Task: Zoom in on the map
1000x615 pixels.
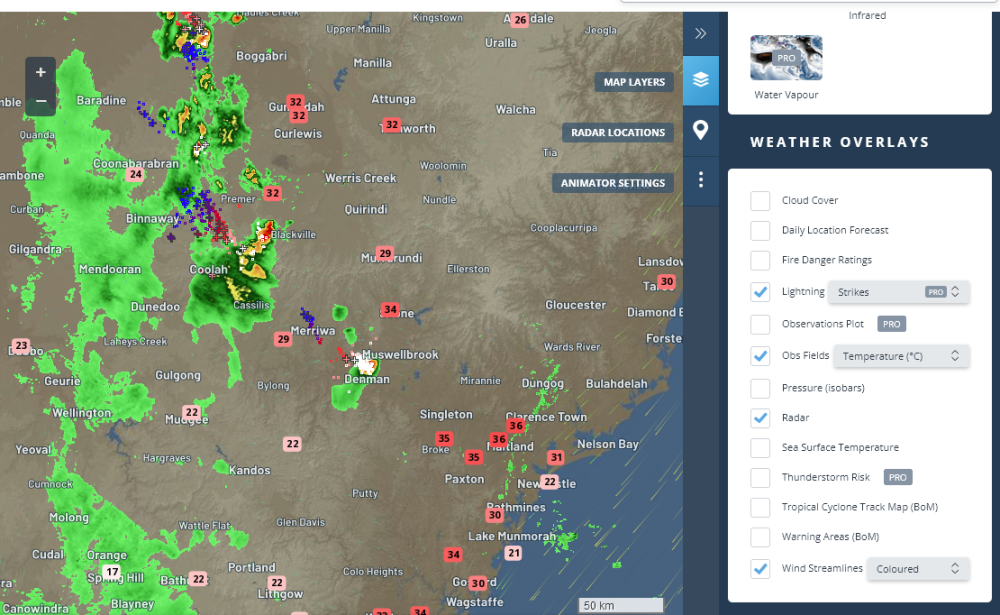Action: [41, 72]
